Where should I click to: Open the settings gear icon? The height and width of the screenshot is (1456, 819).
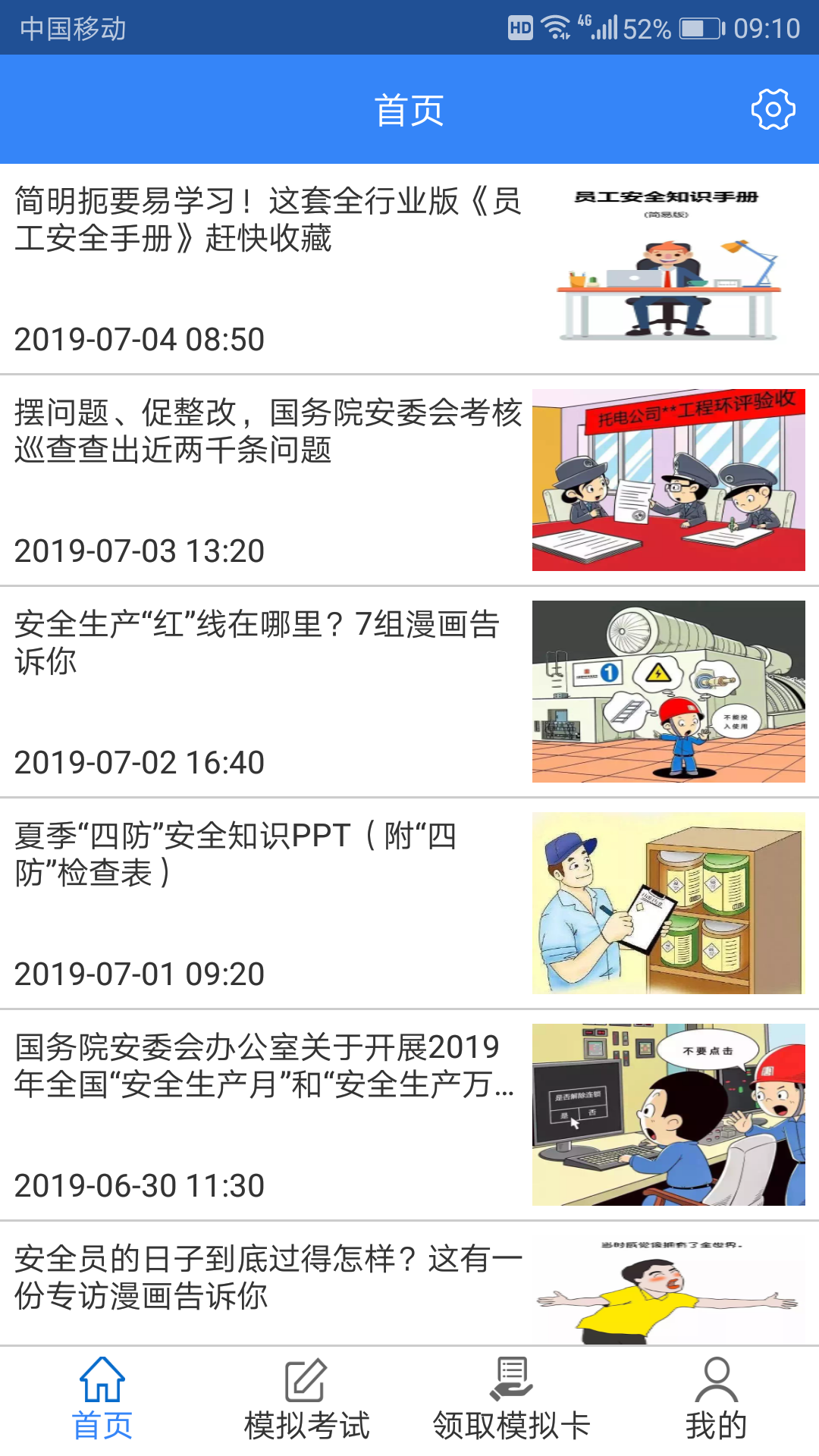(x=773, y=110)
